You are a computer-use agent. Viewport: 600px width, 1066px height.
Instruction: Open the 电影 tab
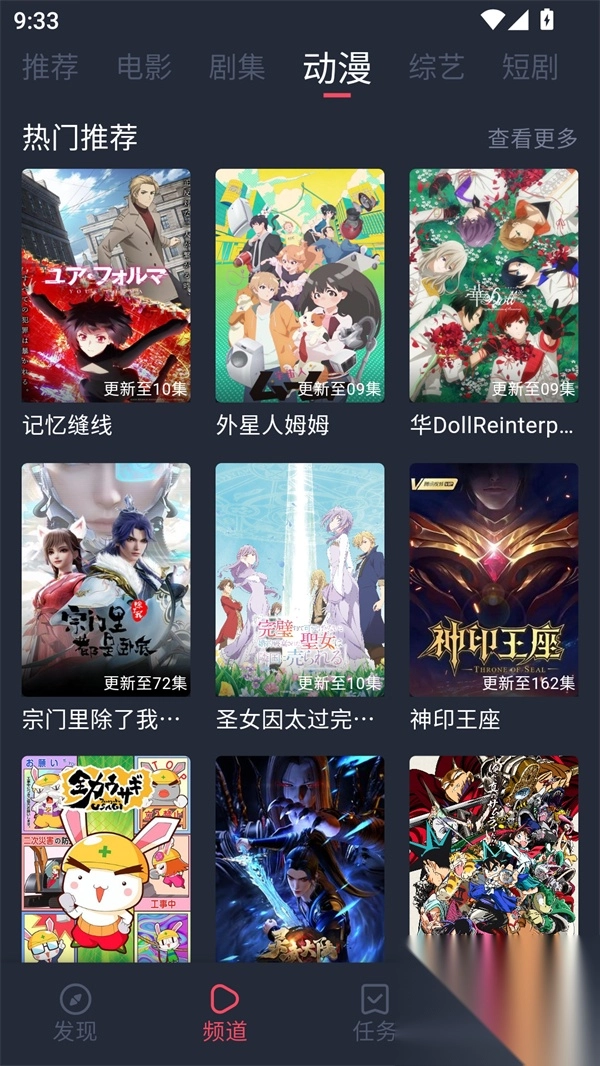coord(144,67)
